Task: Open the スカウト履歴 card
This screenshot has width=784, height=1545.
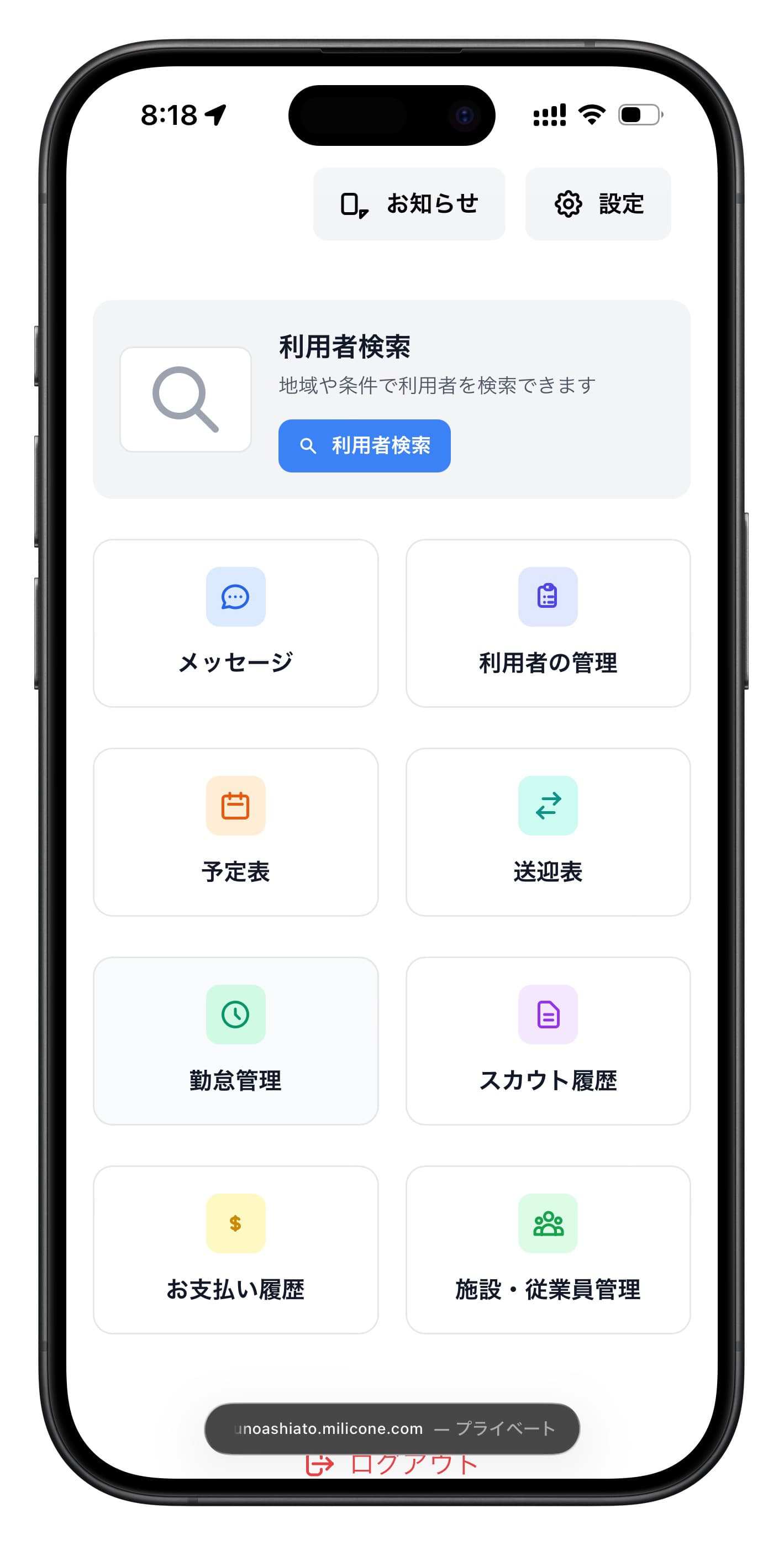Action: 548,1040
